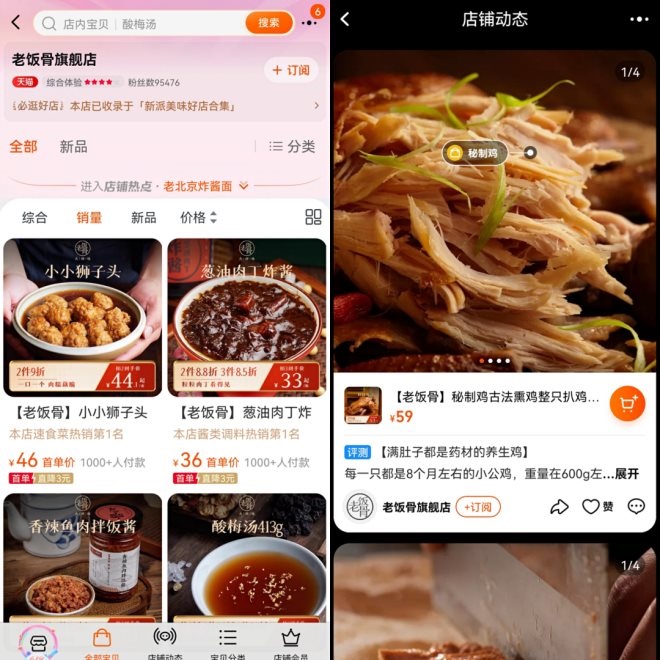Switch to the 宝贝分类 bottom tab

coord(228,642)
